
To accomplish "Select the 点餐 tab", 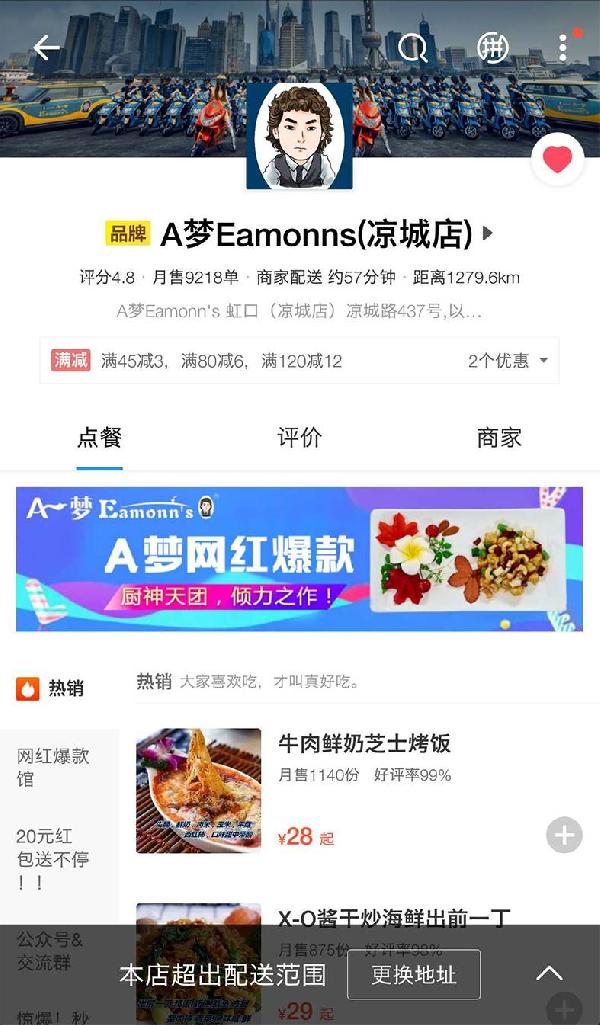I will (x=99, y=438).
